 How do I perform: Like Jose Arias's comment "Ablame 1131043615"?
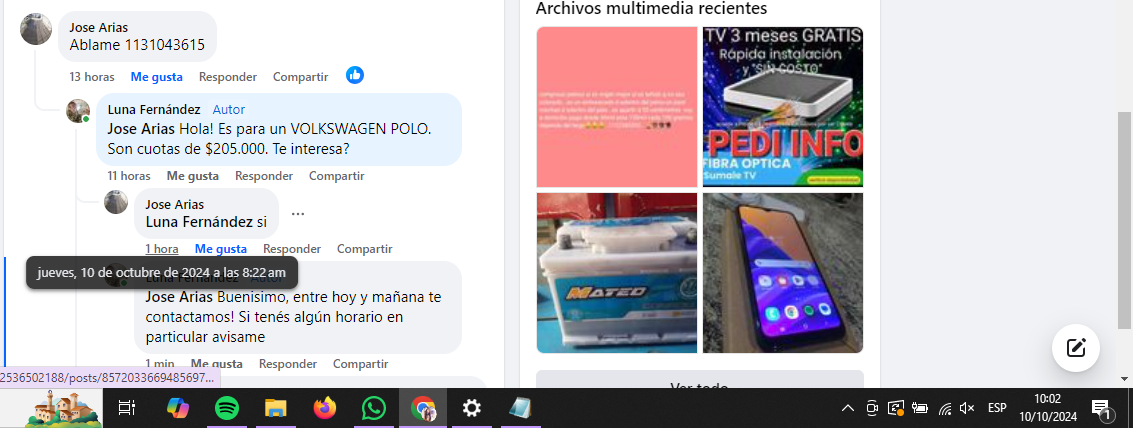(x=156, y=77)
